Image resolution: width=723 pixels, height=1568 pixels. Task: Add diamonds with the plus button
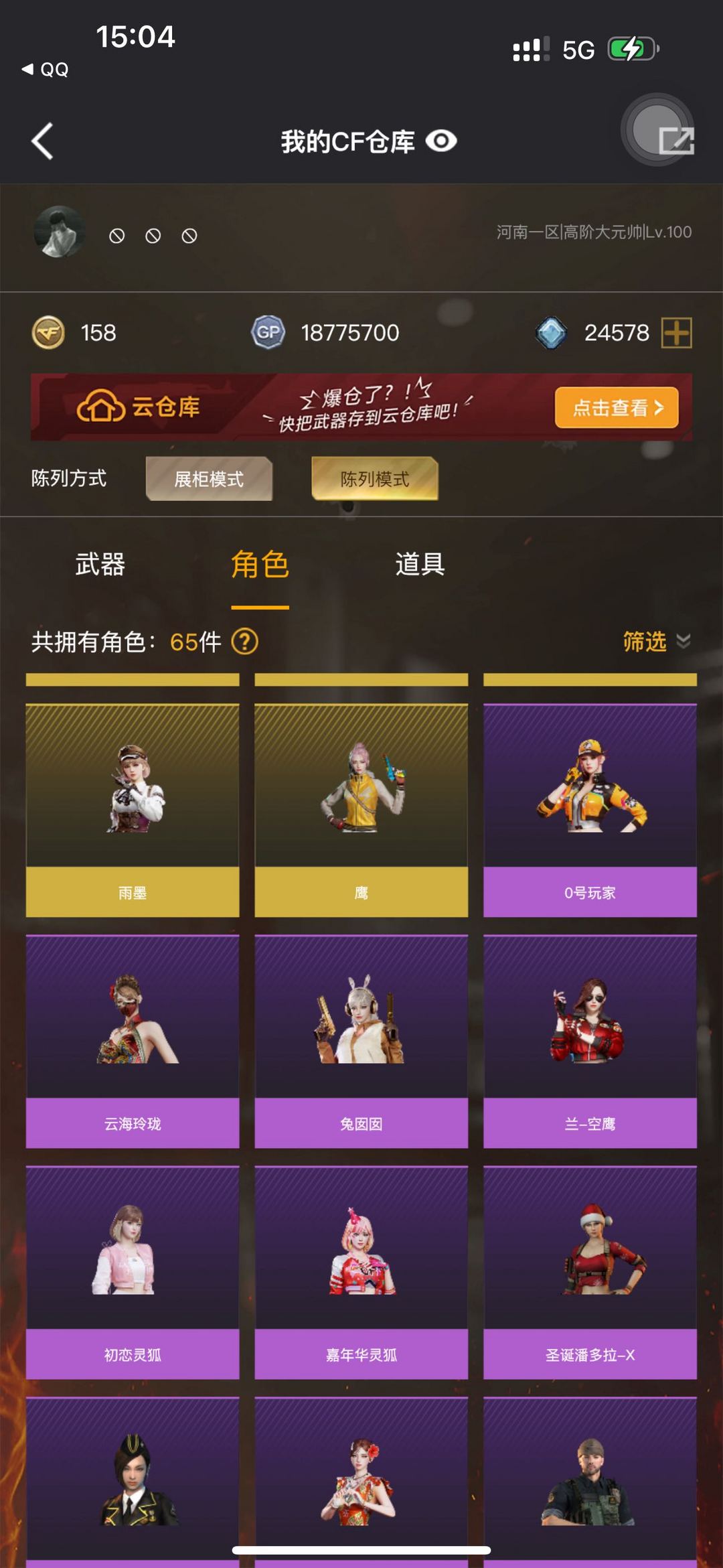(676, 333)
